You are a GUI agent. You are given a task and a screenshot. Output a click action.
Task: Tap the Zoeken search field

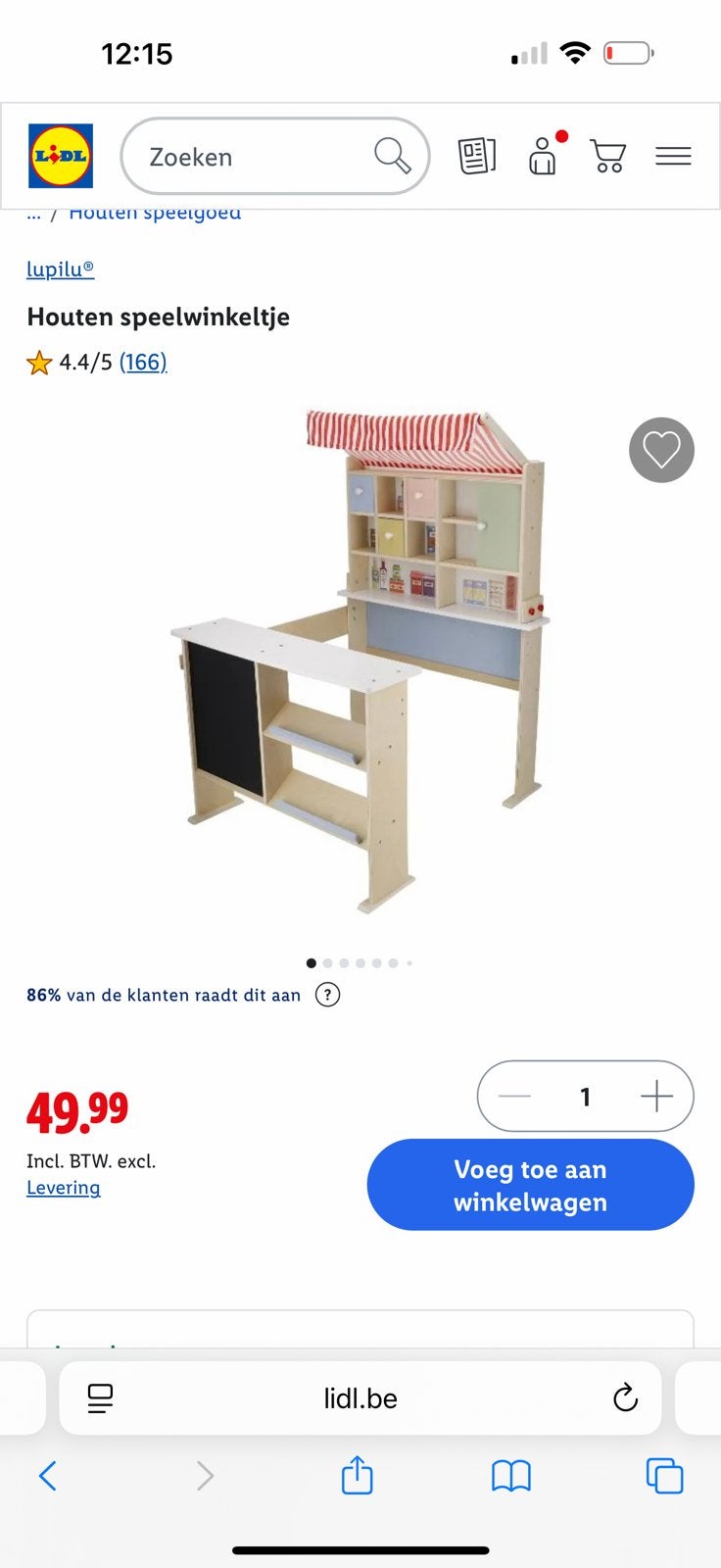275,156
